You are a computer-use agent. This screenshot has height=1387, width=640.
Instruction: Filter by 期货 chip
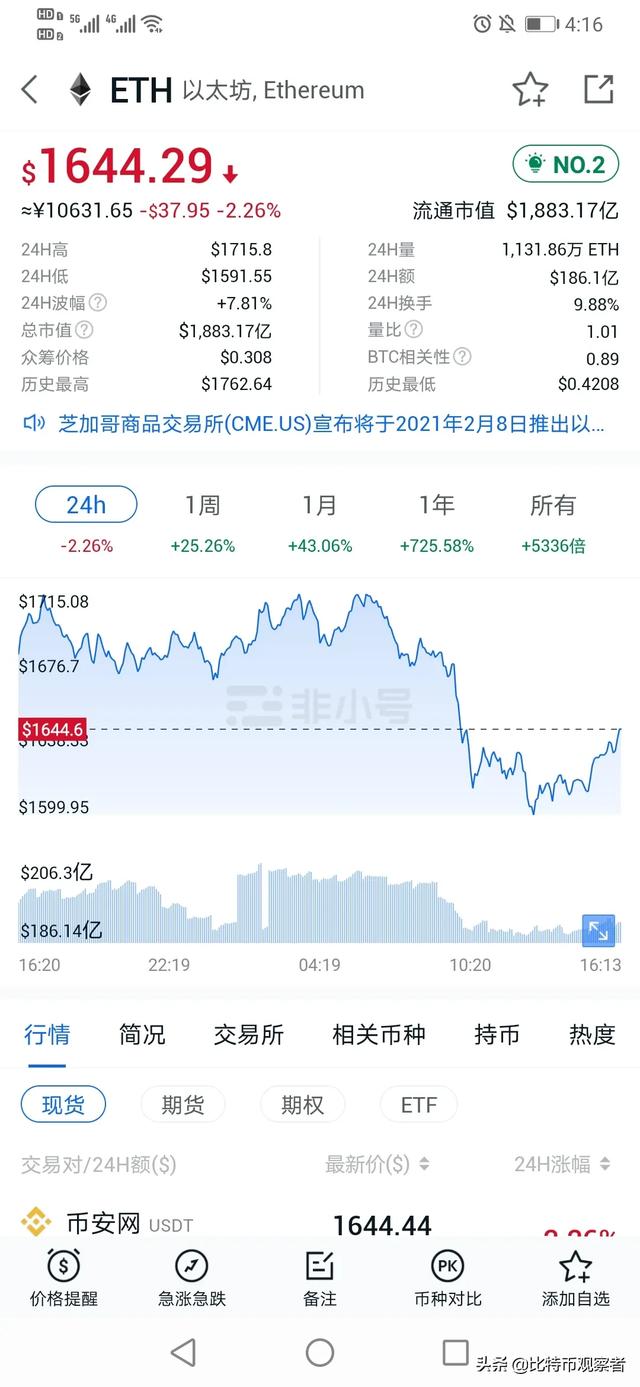pyautogui.click(x=183, y=1105)
